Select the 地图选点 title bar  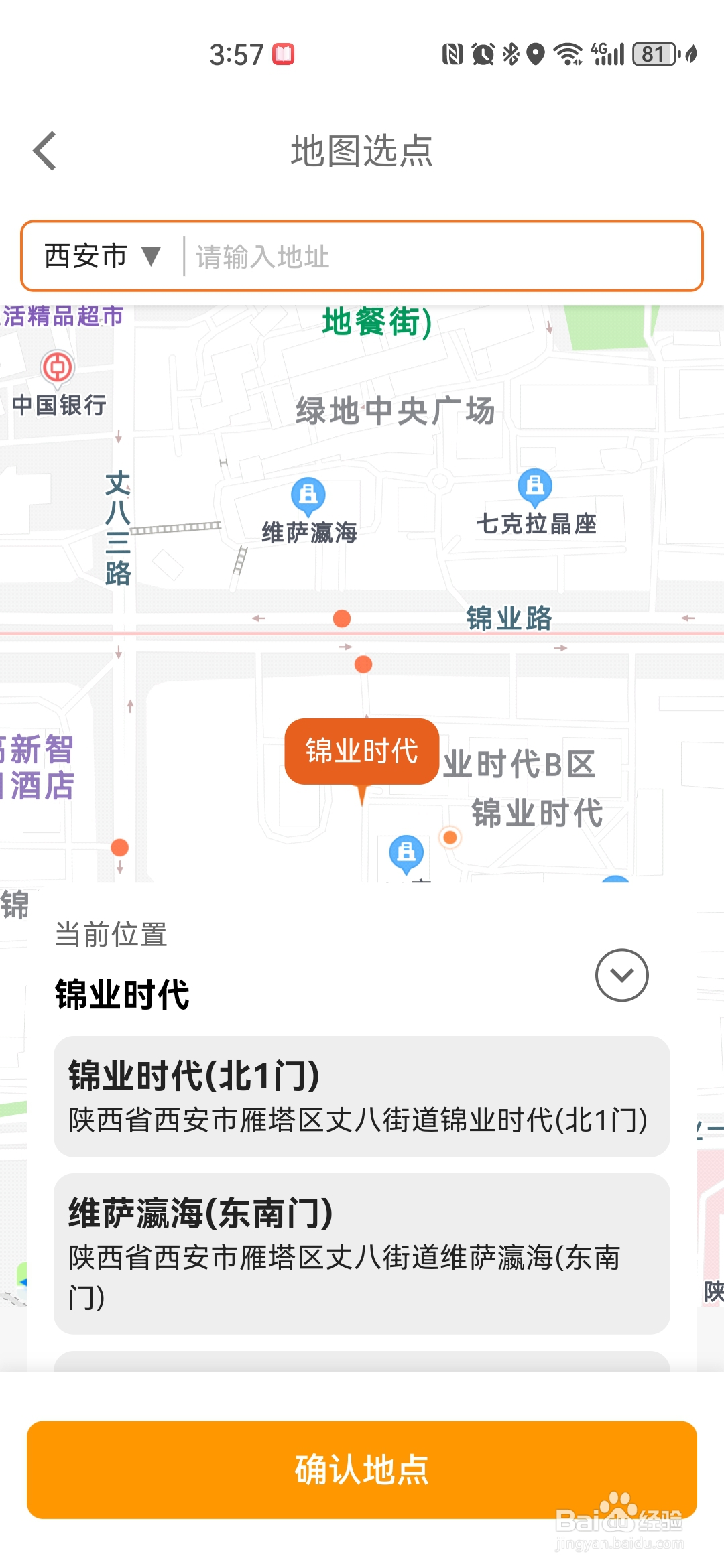point(362,151)
